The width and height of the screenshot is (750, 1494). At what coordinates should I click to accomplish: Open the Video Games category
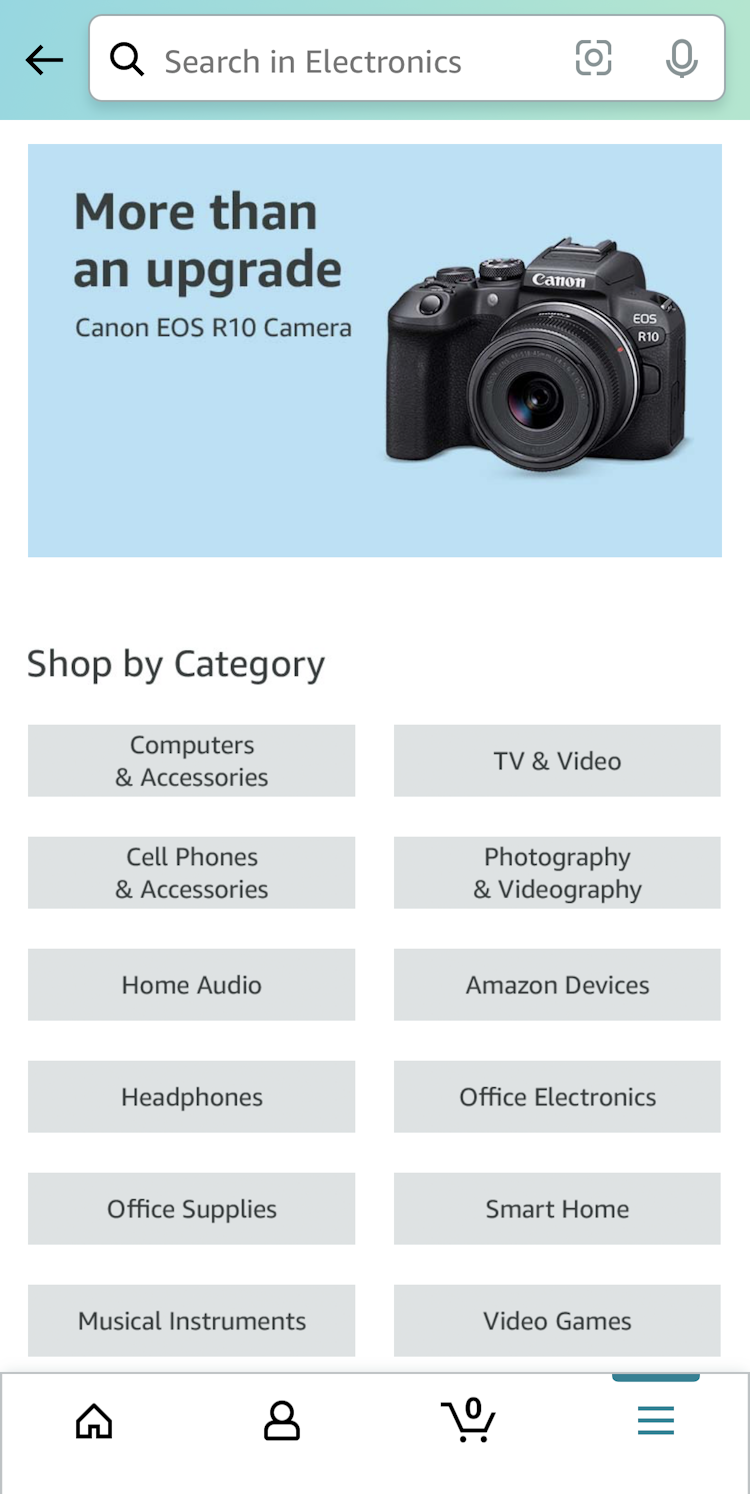coord(557,1321)
